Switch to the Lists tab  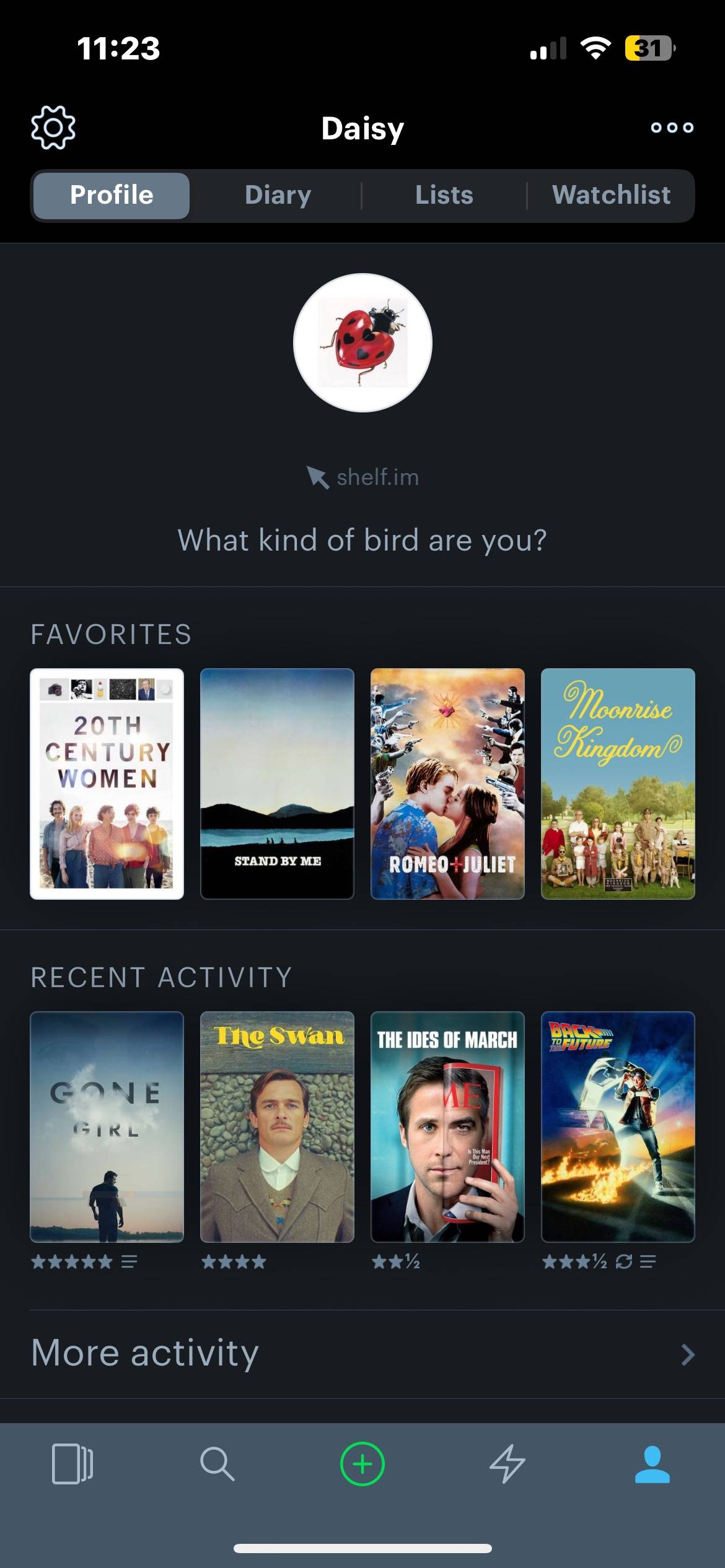tap(444, 195)
